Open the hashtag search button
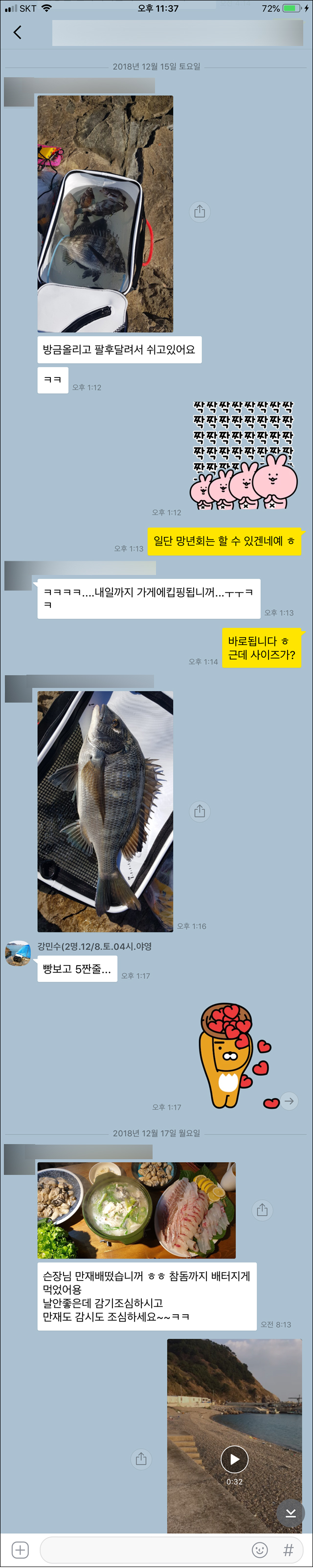 point(289,1550)
